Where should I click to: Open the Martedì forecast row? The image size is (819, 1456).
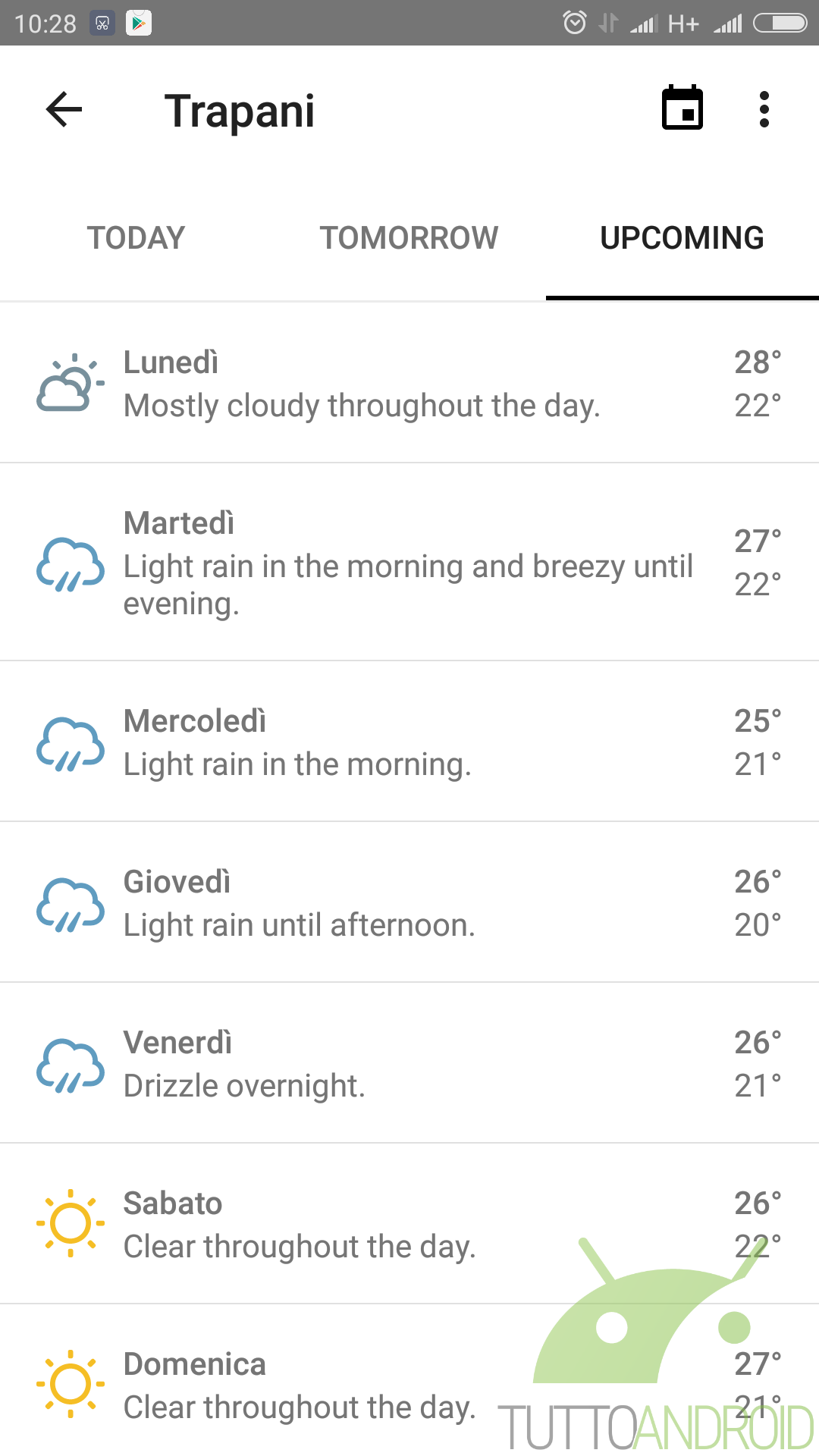[x=409, y=562]
